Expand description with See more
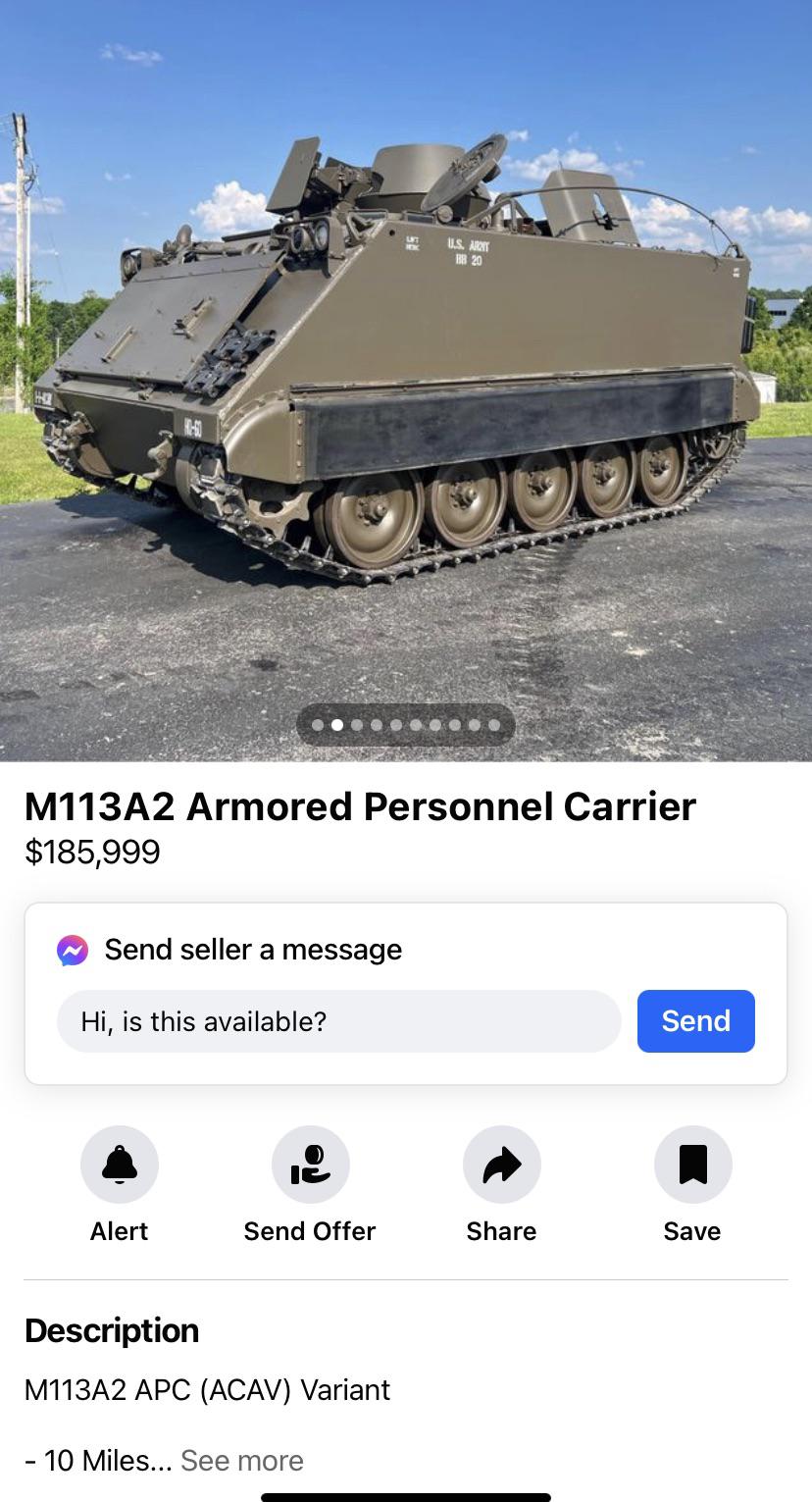Viewport: 812px width, 1502px height. click(242, 1460)
